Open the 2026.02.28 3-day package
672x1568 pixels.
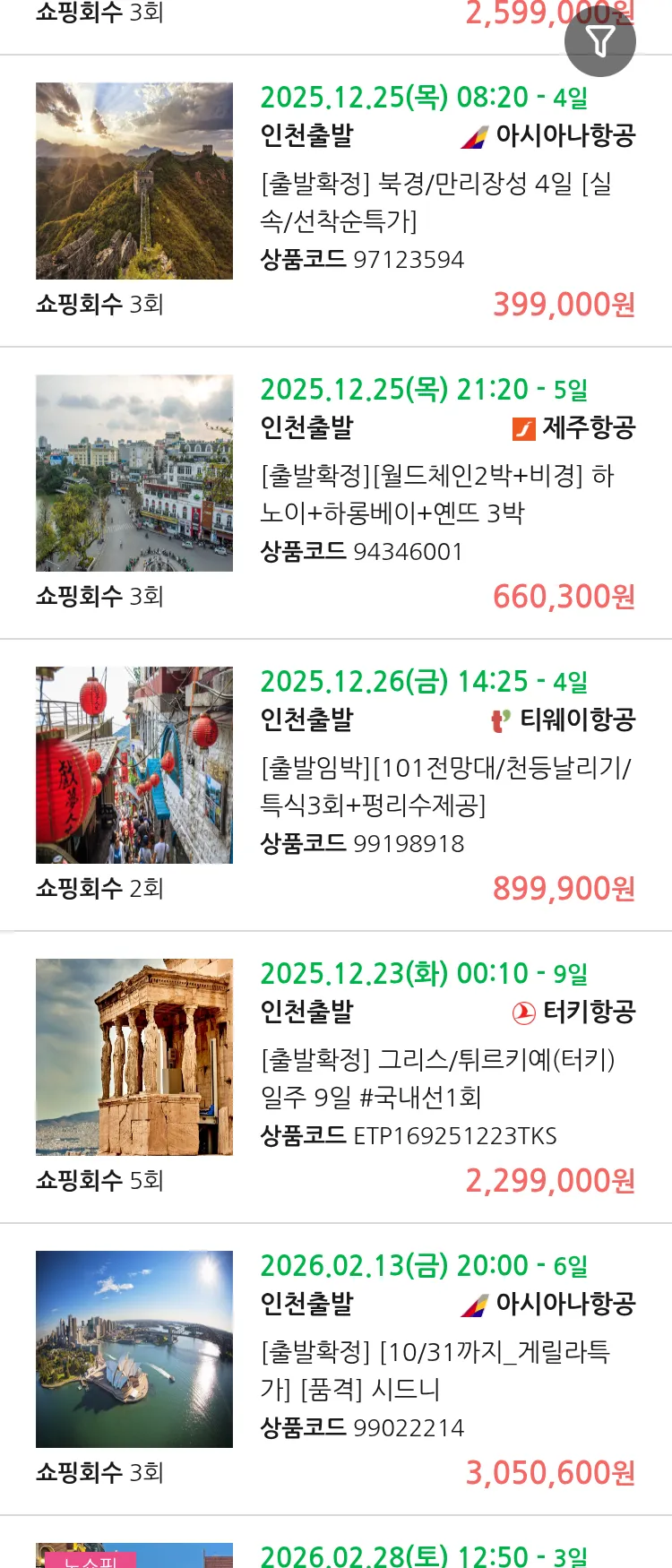pos(423,1555)
